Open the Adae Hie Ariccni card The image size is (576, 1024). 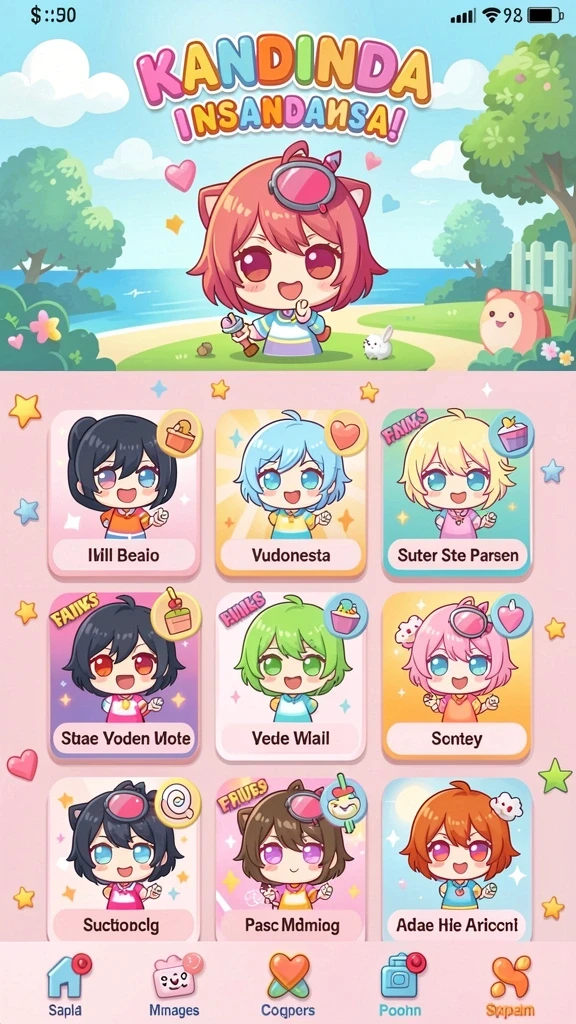pyautogui.click(x=457, y=859)
